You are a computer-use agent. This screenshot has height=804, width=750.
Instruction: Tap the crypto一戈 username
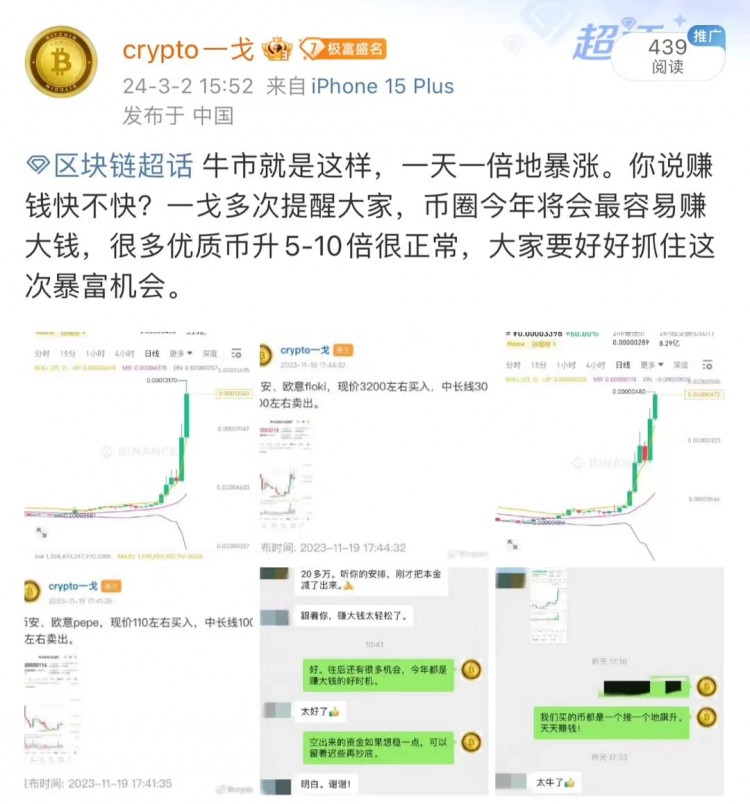(189, 48)
